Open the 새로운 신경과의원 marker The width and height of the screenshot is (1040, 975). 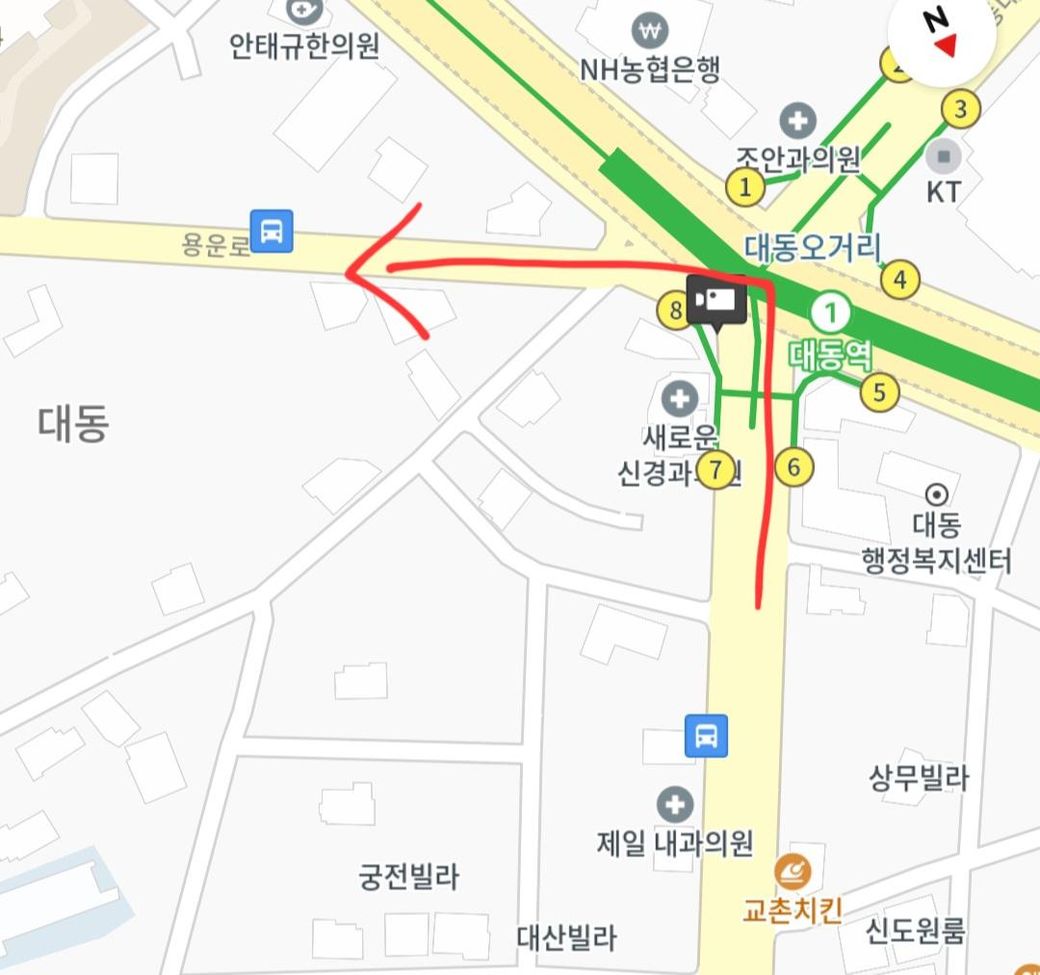(x=680, y=399)
